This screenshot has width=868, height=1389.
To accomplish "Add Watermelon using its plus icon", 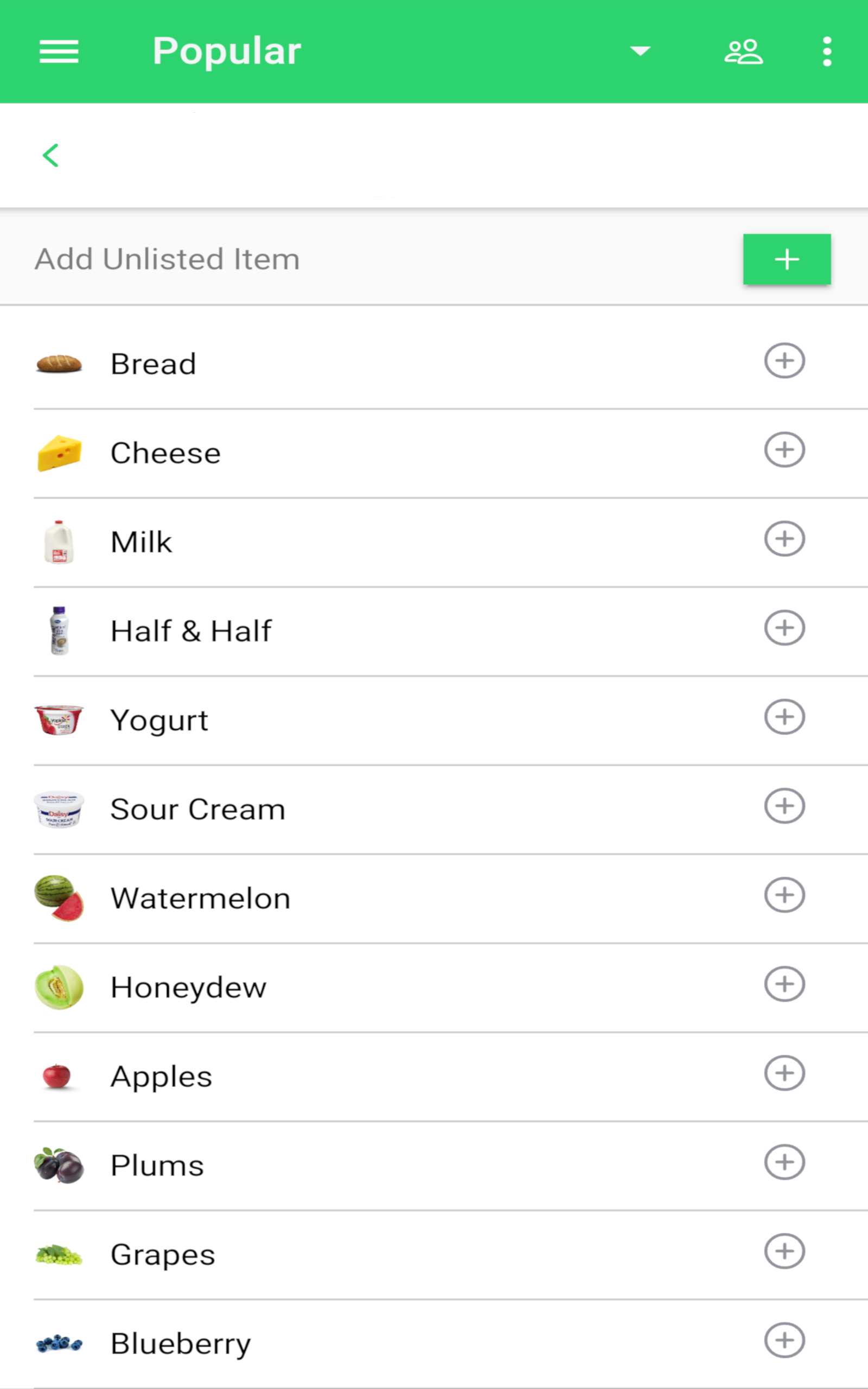I will pos(784,894).
